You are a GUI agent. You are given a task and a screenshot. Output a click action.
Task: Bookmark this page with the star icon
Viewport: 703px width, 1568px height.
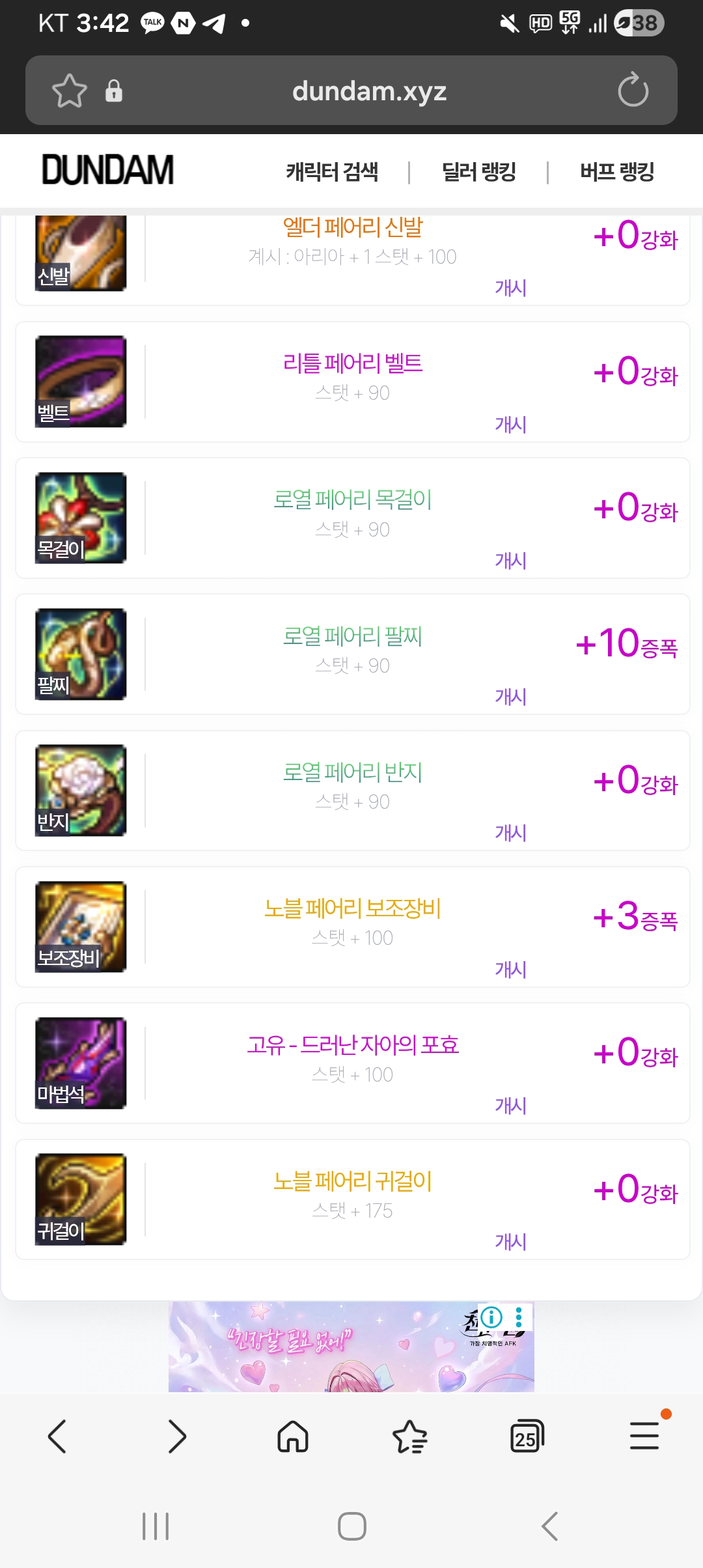point(69,91)
